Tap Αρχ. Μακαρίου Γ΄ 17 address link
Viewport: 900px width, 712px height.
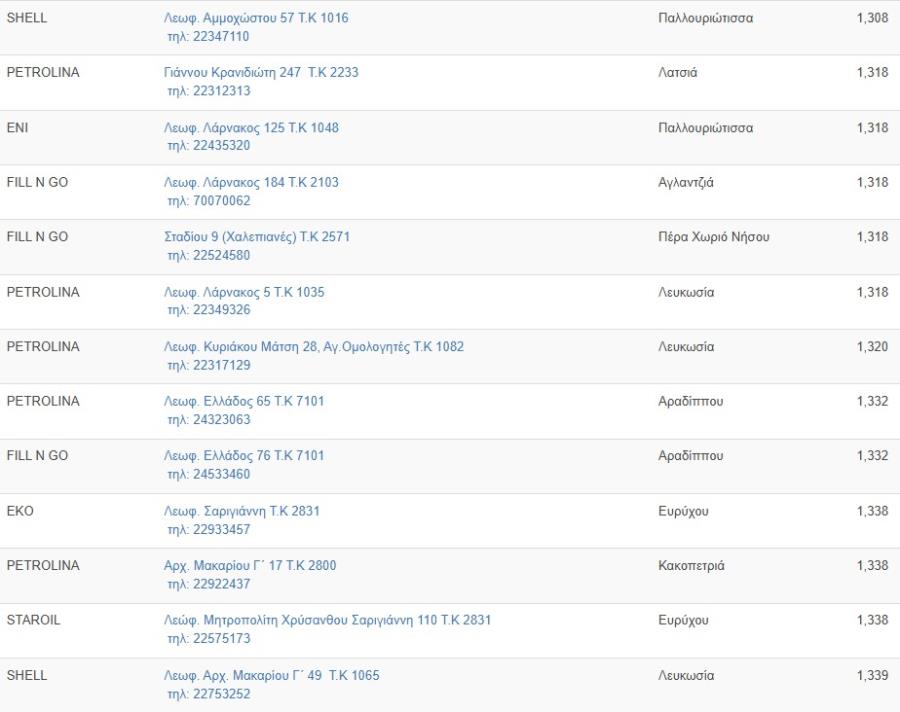click(x=250, y=566)
